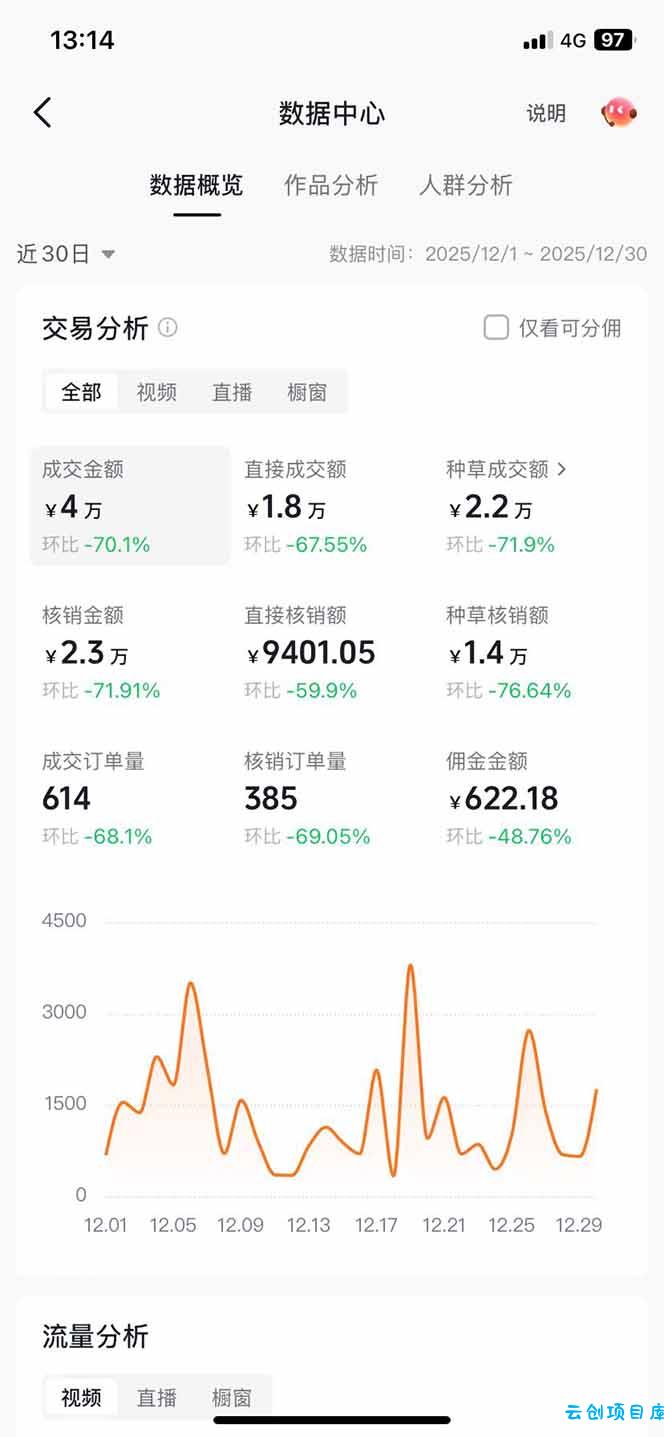Filter 交易分析 by 视频

point(157,392)
